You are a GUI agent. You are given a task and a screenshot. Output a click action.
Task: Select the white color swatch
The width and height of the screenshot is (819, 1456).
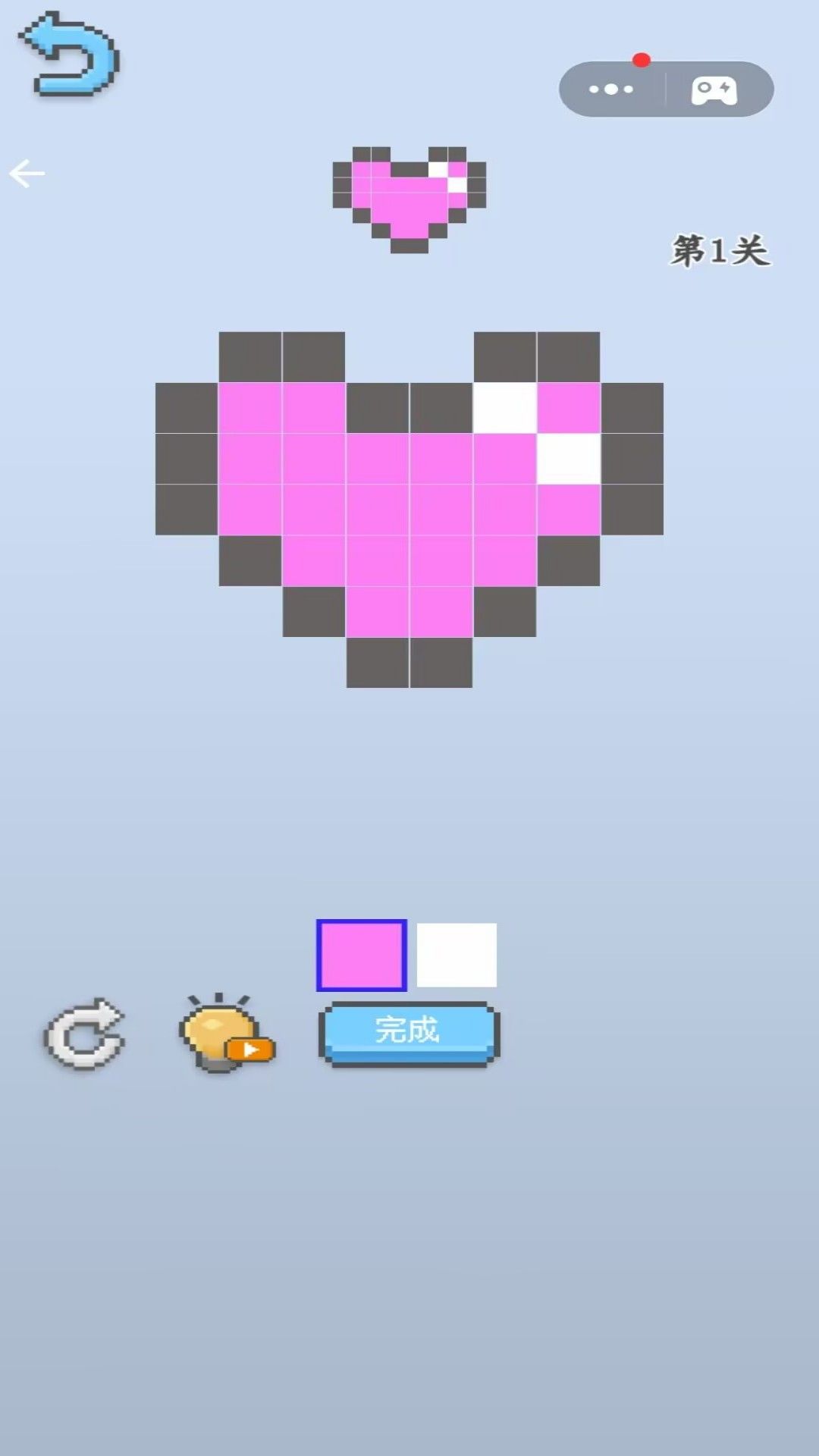pos(457,955)
